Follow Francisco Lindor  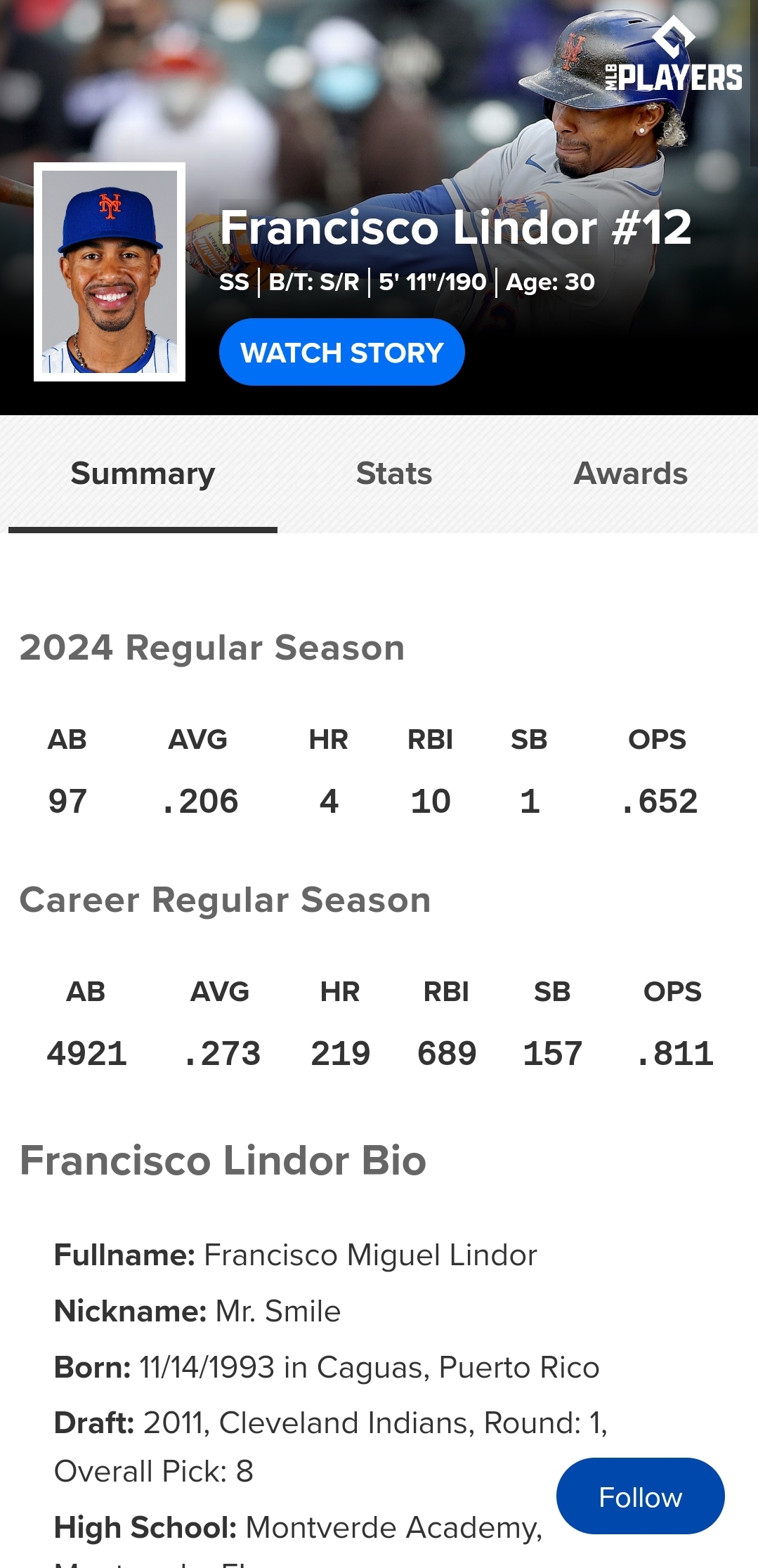(x=640, y=1496)
